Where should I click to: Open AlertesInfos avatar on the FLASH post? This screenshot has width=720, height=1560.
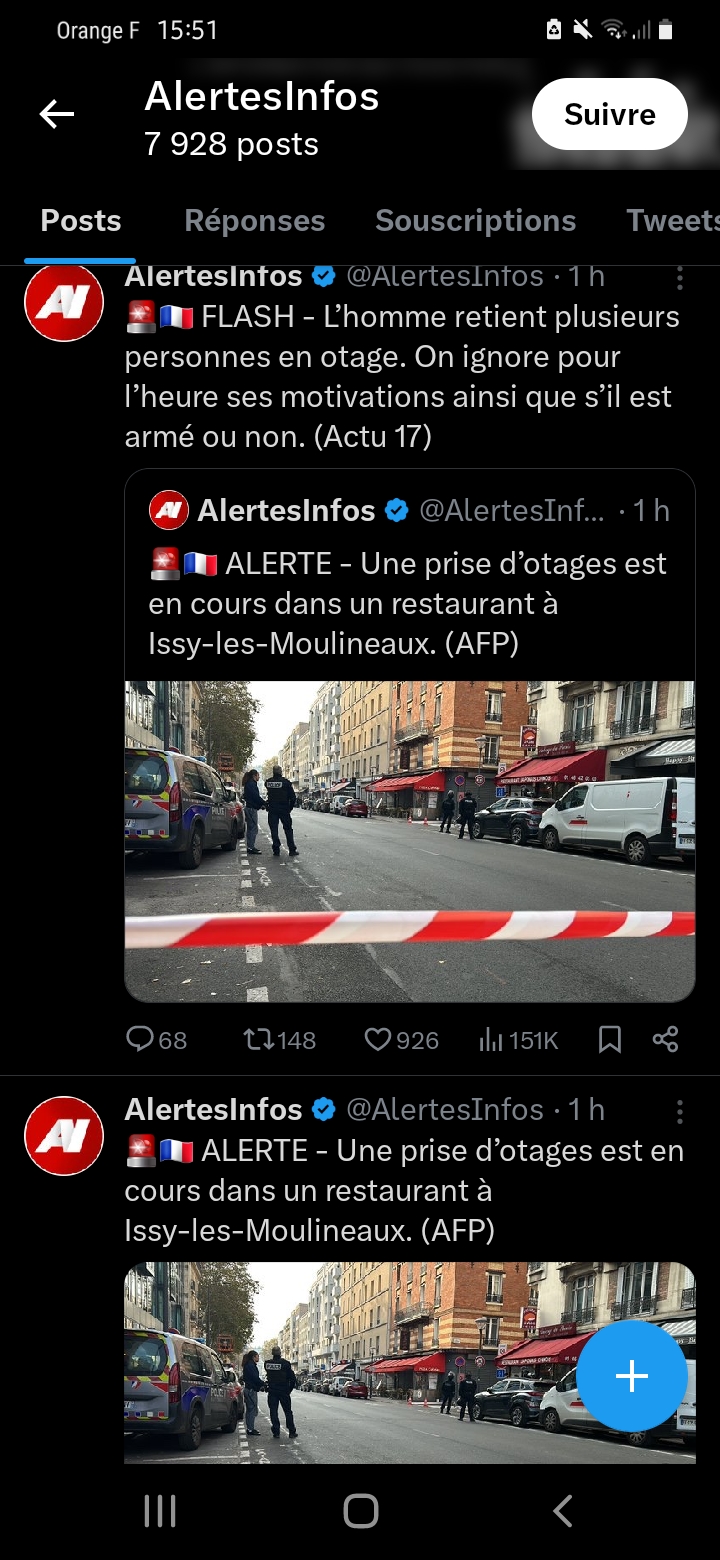click(x=64, y=302)
